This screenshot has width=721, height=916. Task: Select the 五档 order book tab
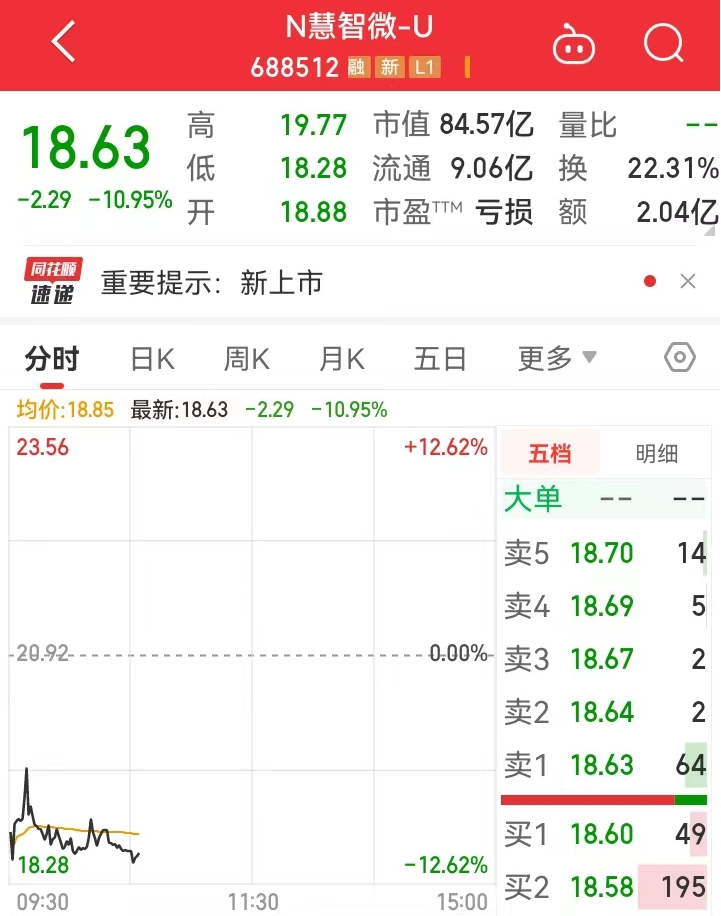[550, 453]
